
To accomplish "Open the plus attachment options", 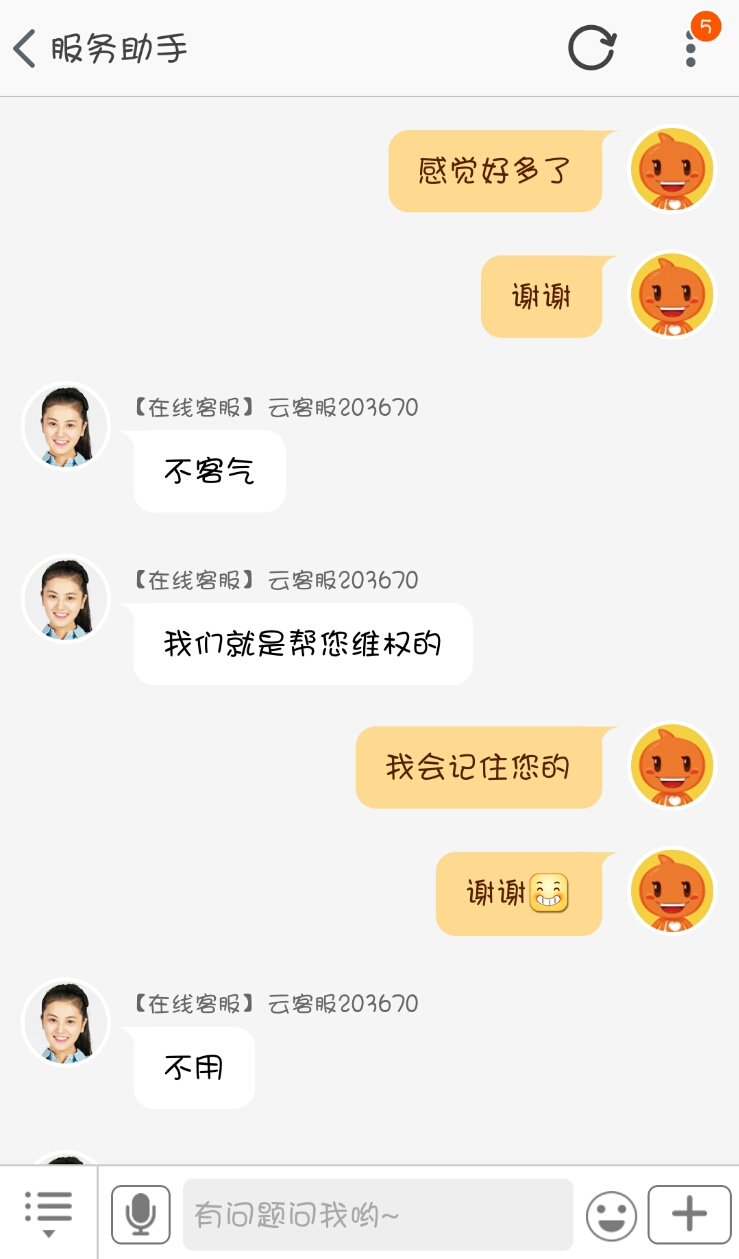I will click(x=689, y=1214).
